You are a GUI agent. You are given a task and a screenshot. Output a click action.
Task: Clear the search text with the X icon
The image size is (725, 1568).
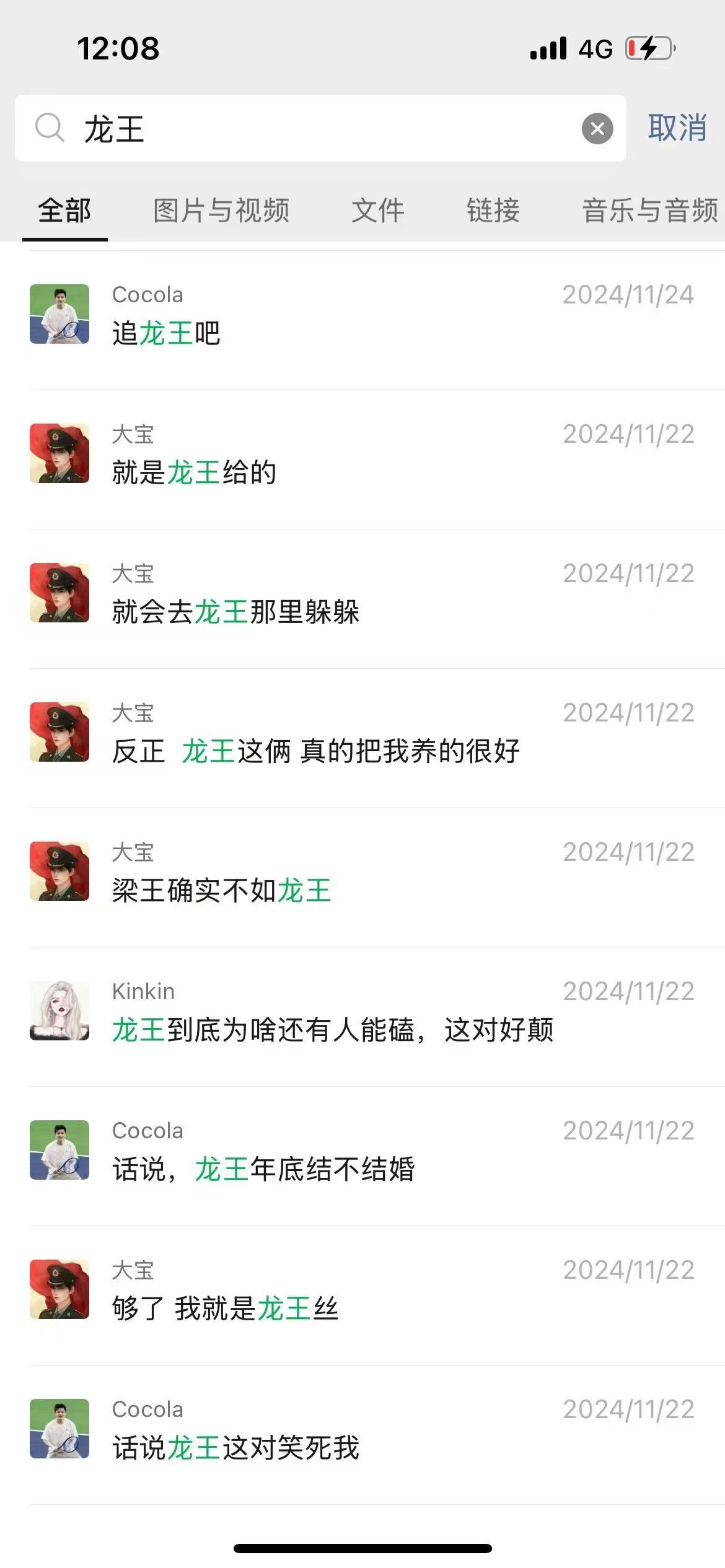597,129
